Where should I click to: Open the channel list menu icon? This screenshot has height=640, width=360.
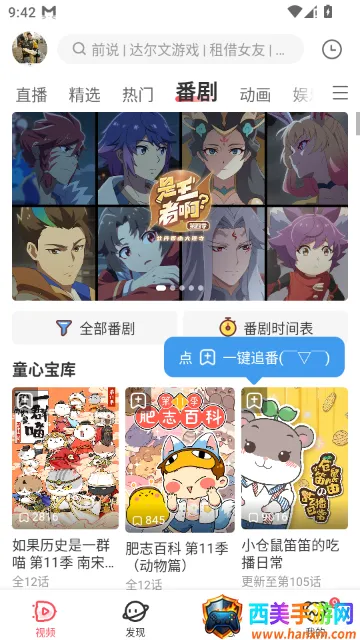coord(340,93)
